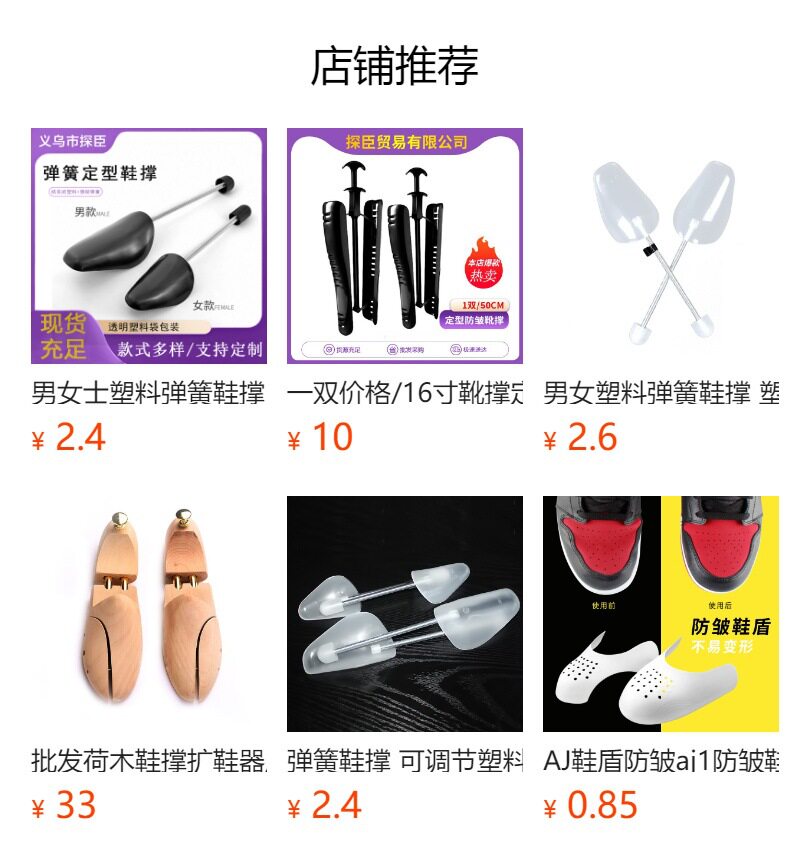
Task: Open the 16寸靴撑 product priced ¥10
Action: pyautogui.click(x=404, y=246)
